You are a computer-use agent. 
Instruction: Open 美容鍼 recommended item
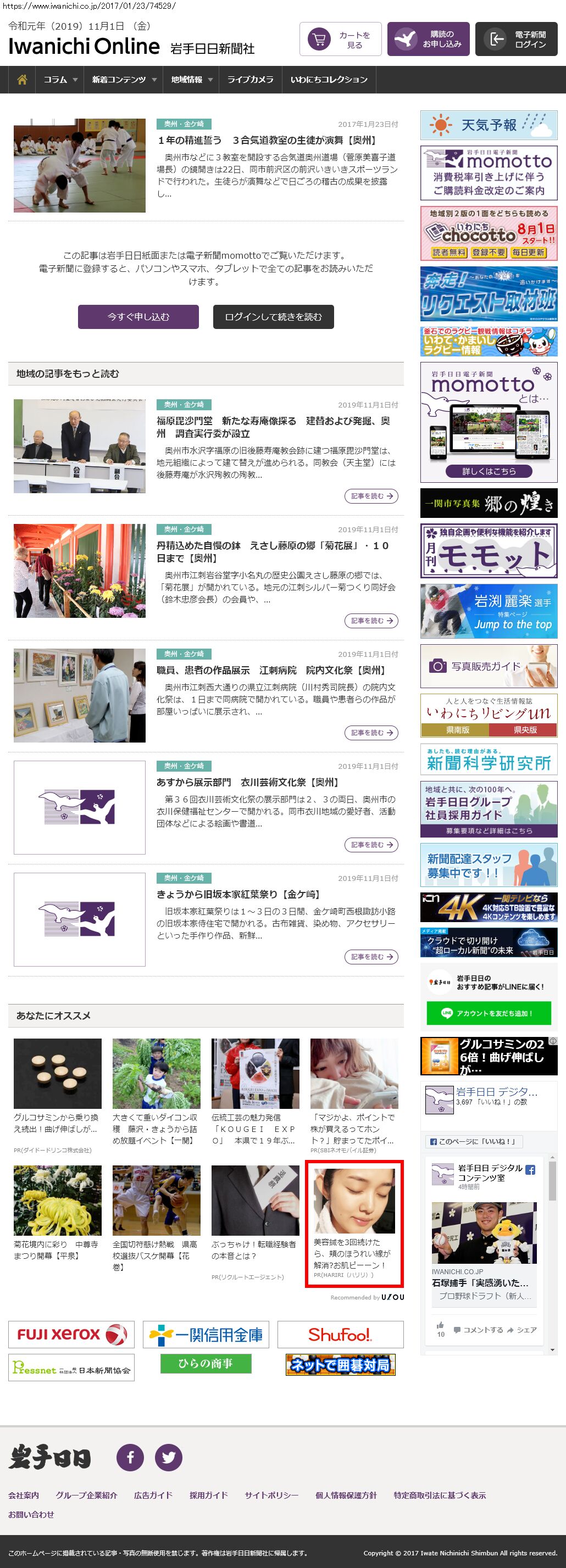click(354, 1224)
